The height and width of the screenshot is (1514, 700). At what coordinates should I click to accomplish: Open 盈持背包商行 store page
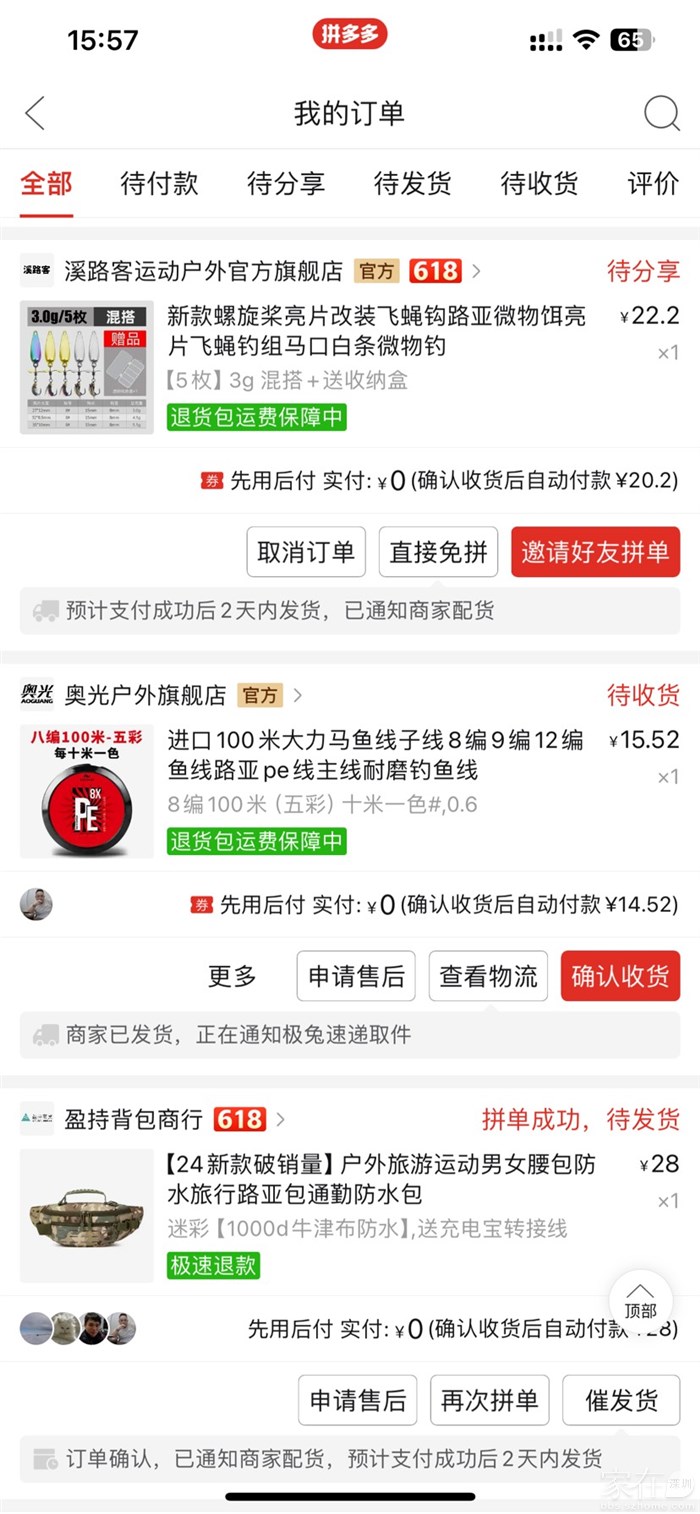click(133, 1119)
